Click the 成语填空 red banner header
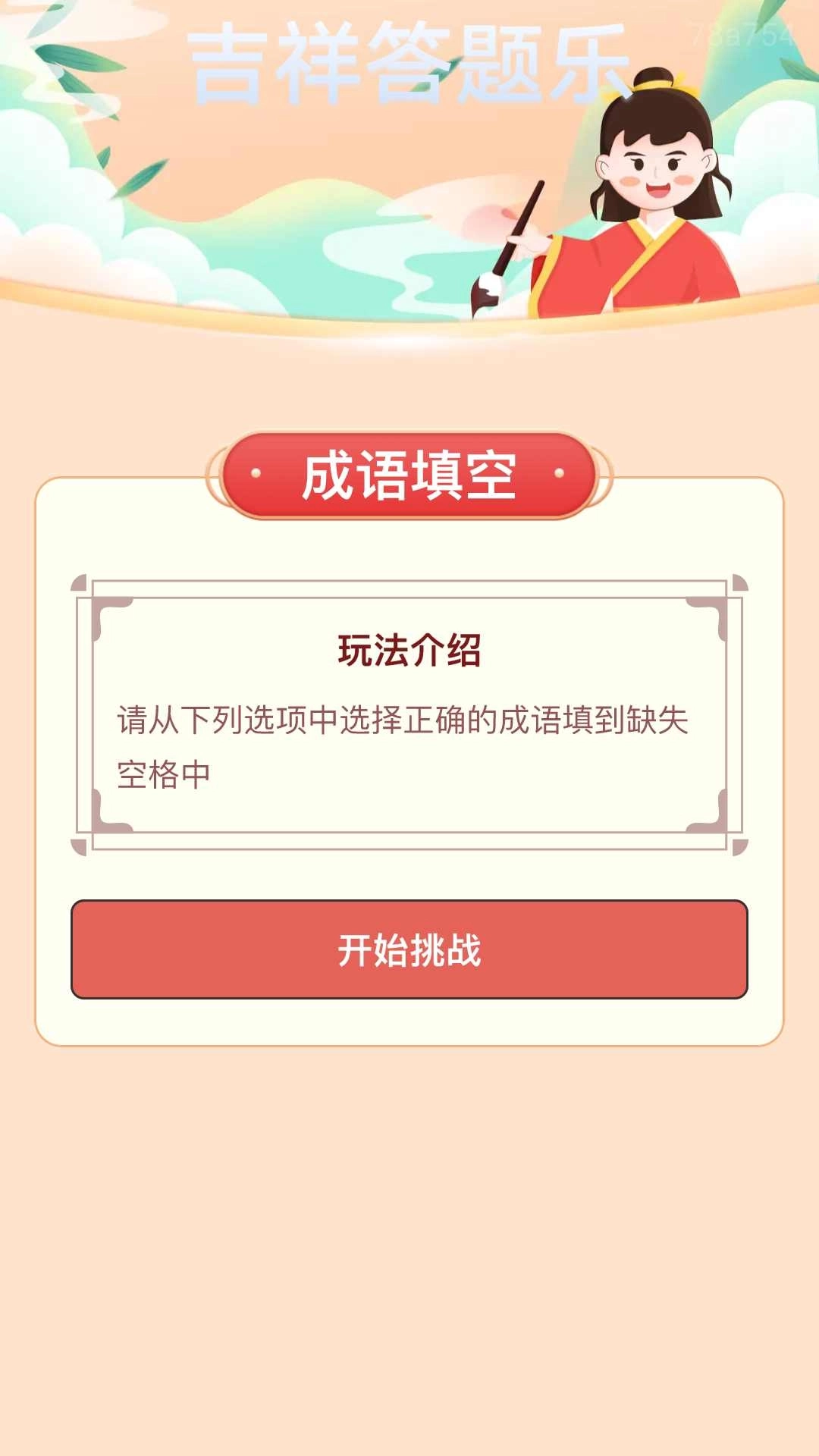Image resolution: width=819 pixels, height=1456 pixels. 409,472
